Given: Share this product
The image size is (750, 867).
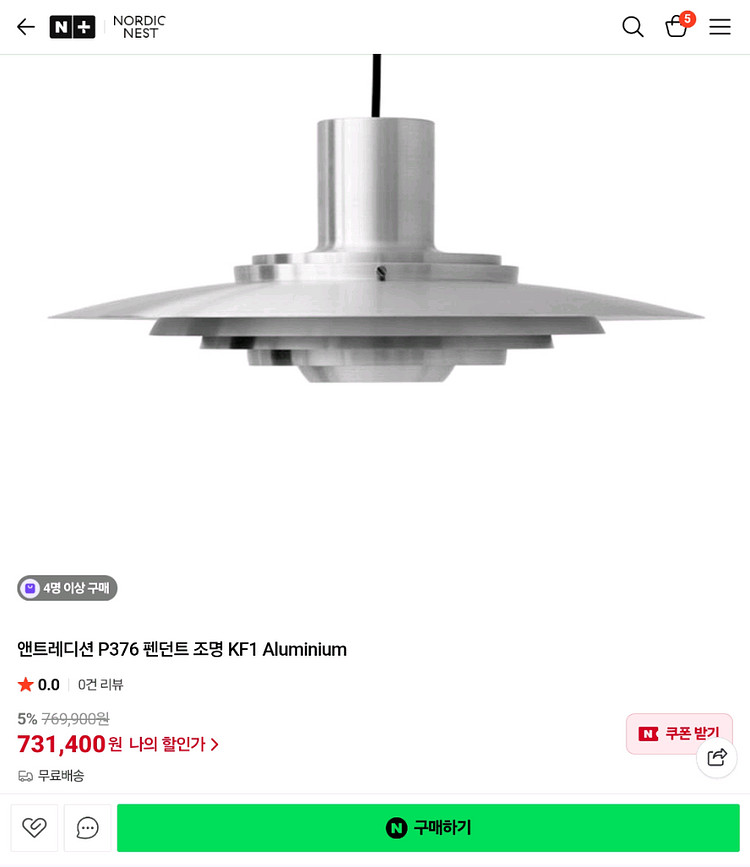Looking at the screenshot, I should (x=717, y=757).
